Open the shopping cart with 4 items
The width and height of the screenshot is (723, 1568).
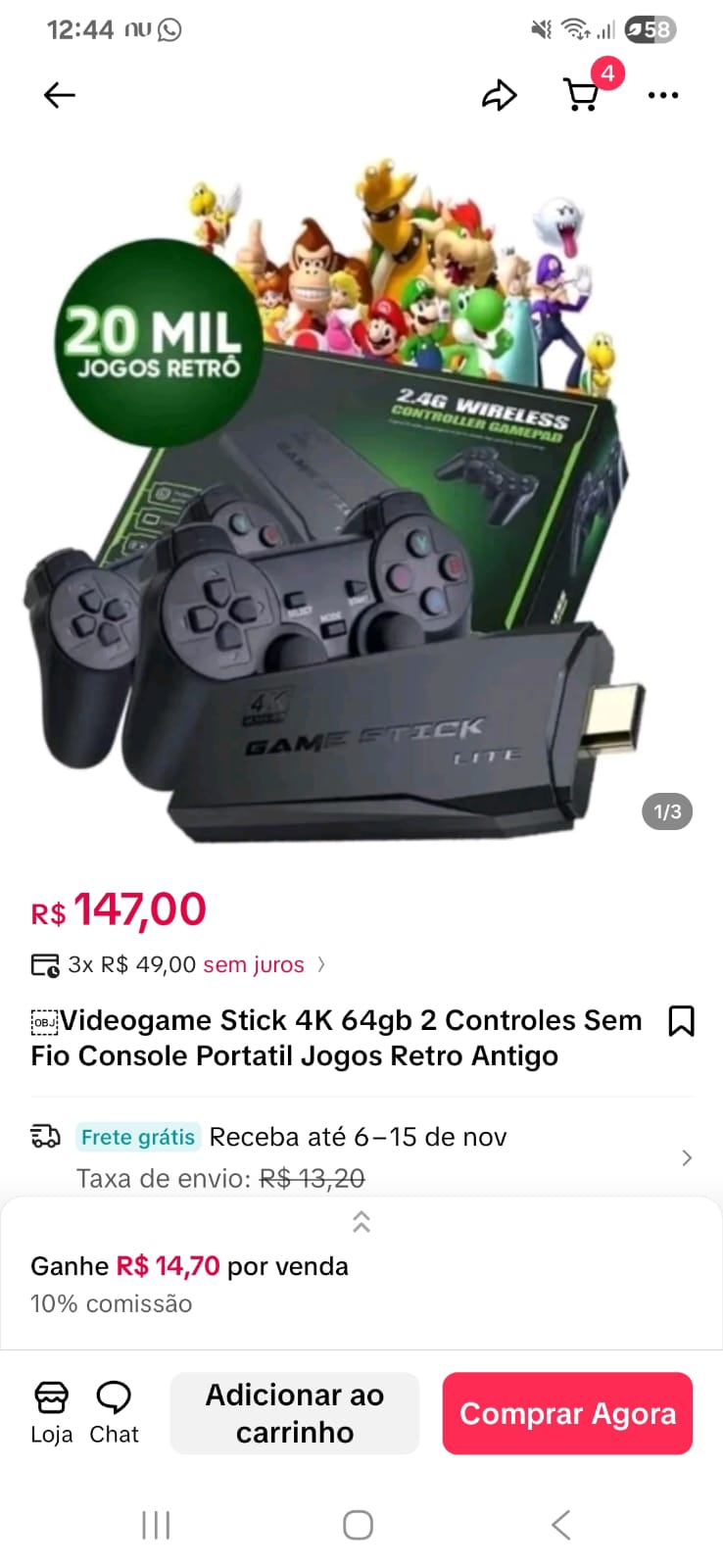[581, 95]
